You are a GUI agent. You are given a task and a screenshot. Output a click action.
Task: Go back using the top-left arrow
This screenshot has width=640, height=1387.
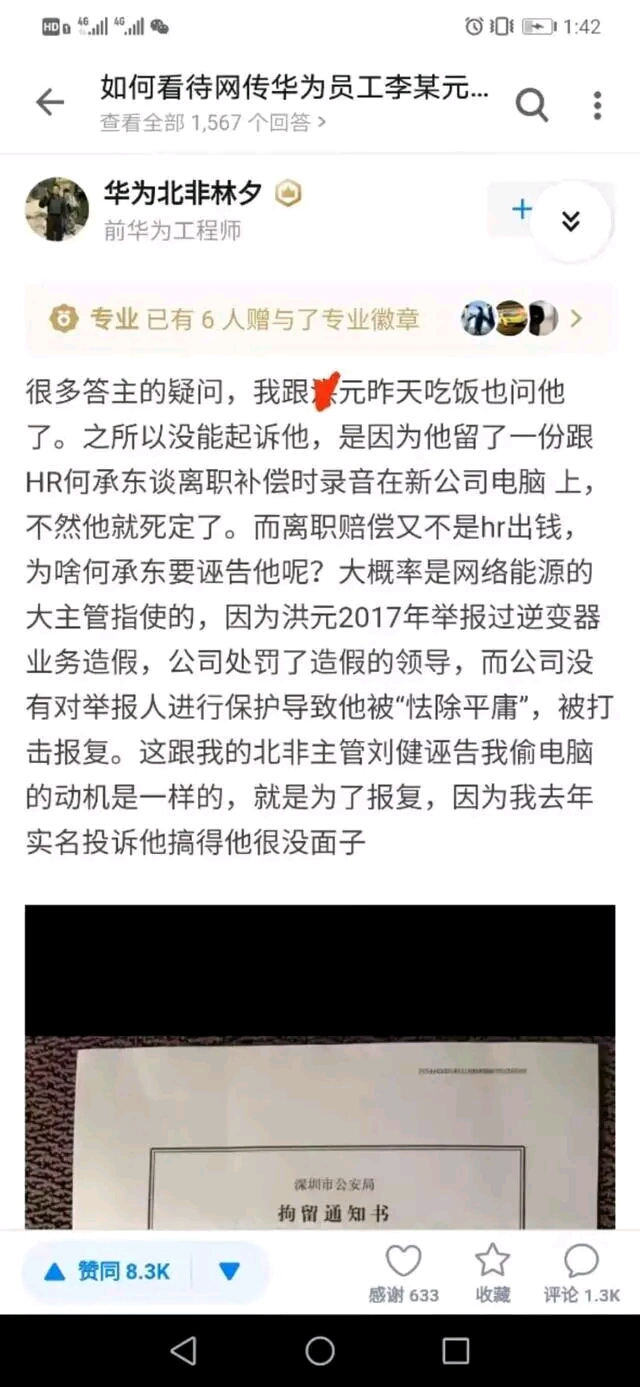[x=49, y=102]
